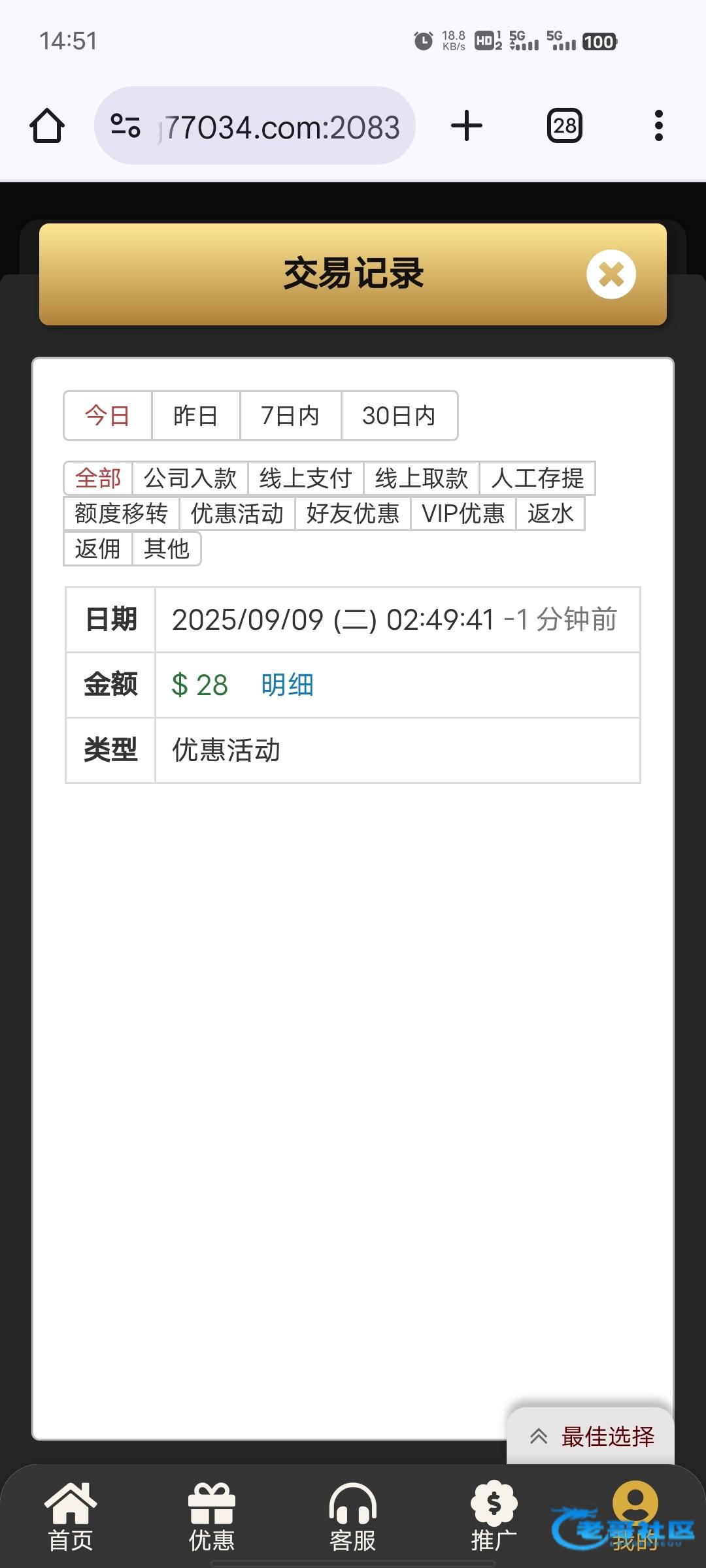
Task: Filter records by 线上支付
Action: pyautogui.click(x=305, y=478)
